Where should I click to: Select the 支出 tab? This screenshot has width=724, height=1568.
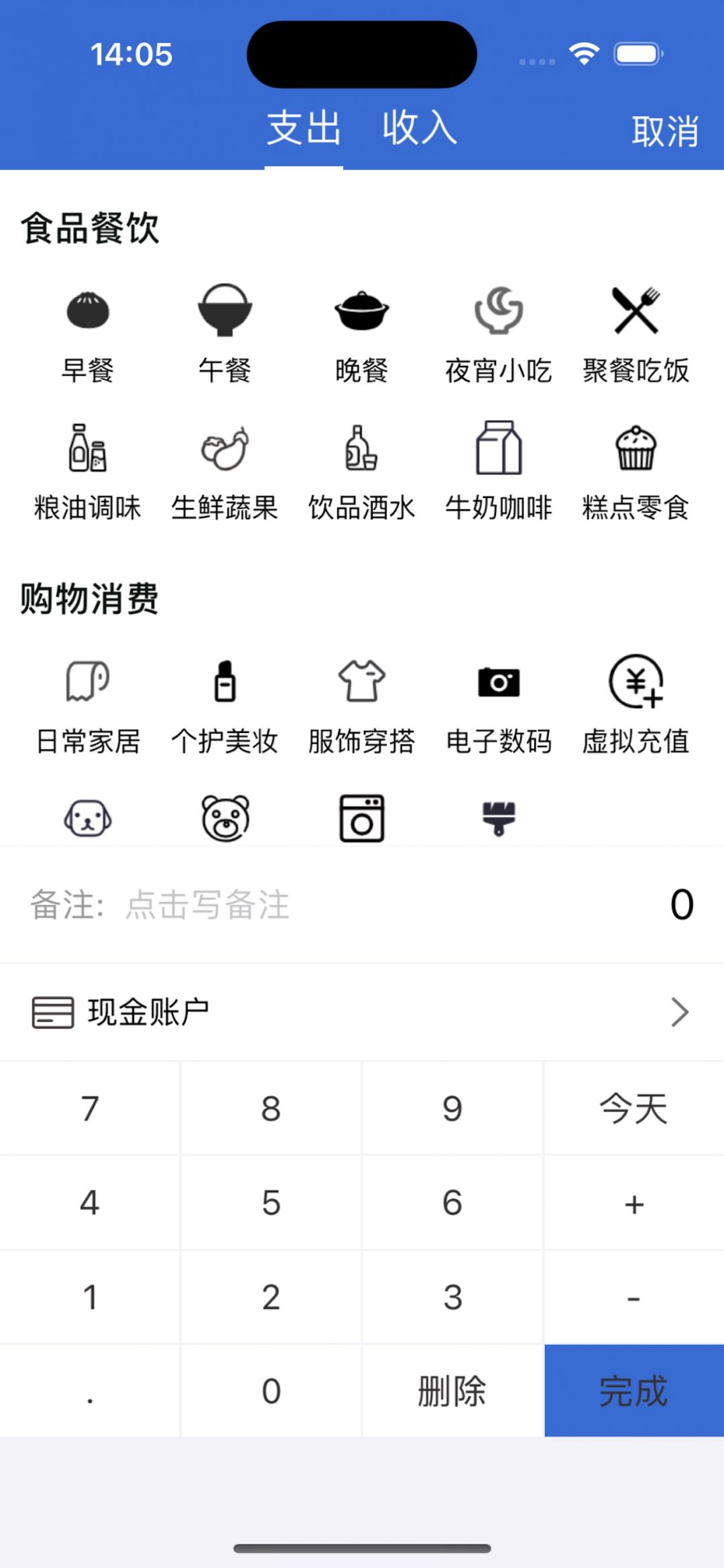point(304,128)
